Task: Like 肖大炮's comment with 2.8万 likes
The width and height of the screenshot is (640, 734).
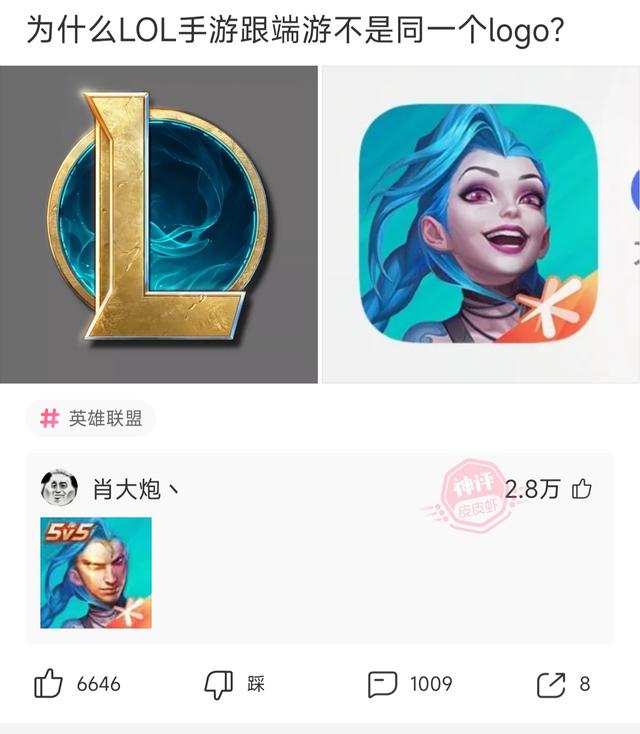Action: click(x=581, y=489)
